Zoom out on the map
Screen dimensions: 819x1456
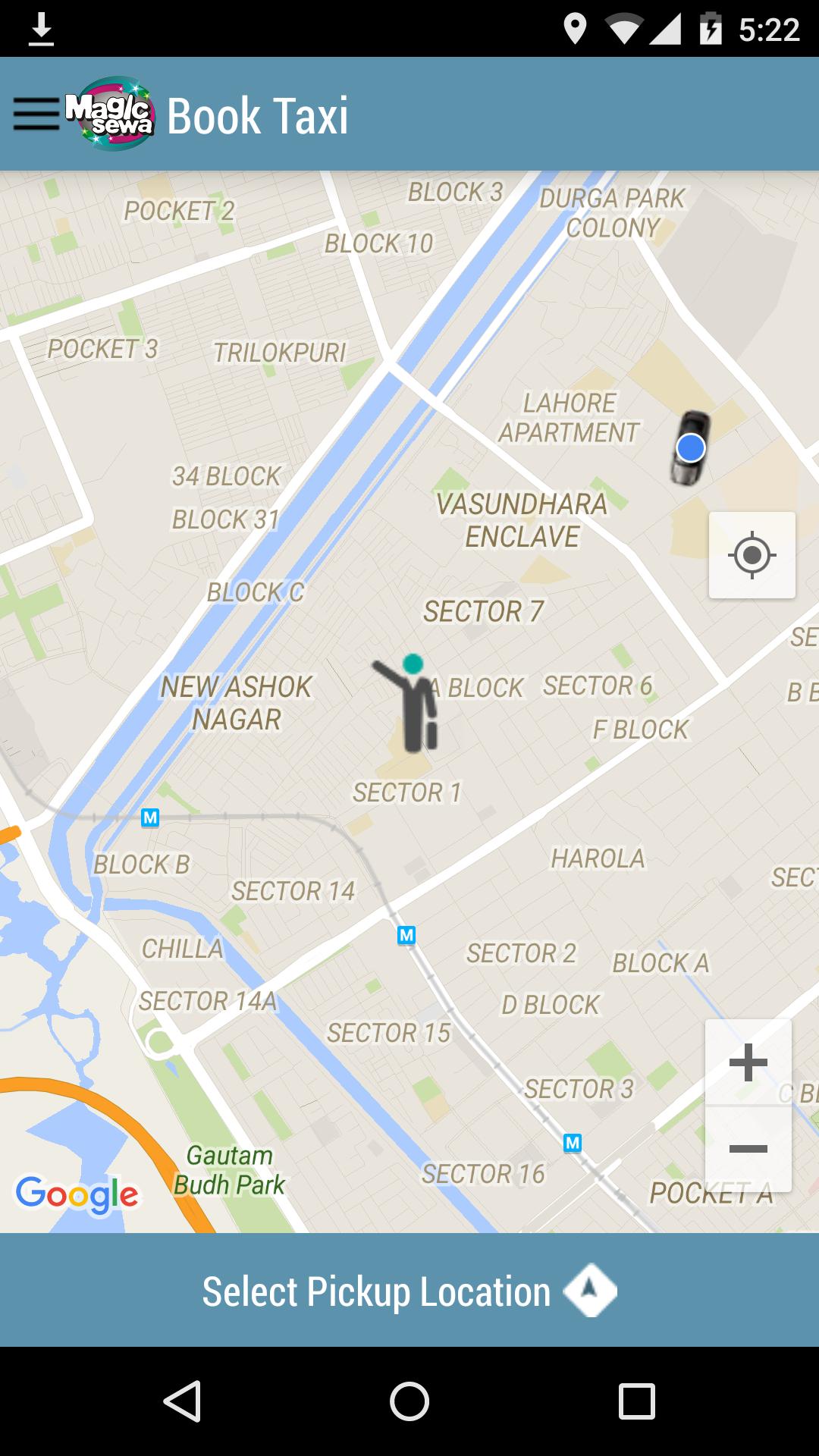coord(748,1149)
